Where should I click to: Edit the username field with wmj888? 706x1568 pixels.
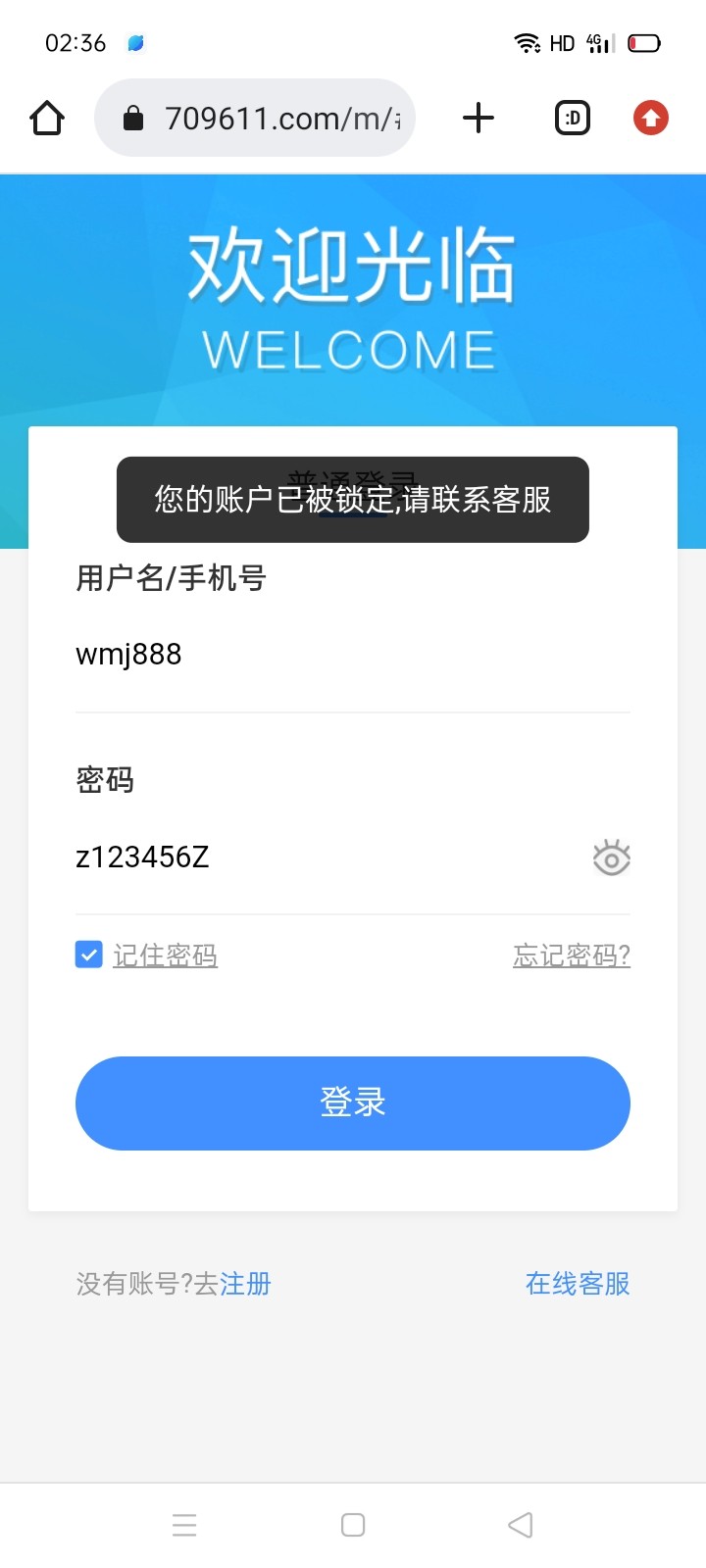[351, 655]
